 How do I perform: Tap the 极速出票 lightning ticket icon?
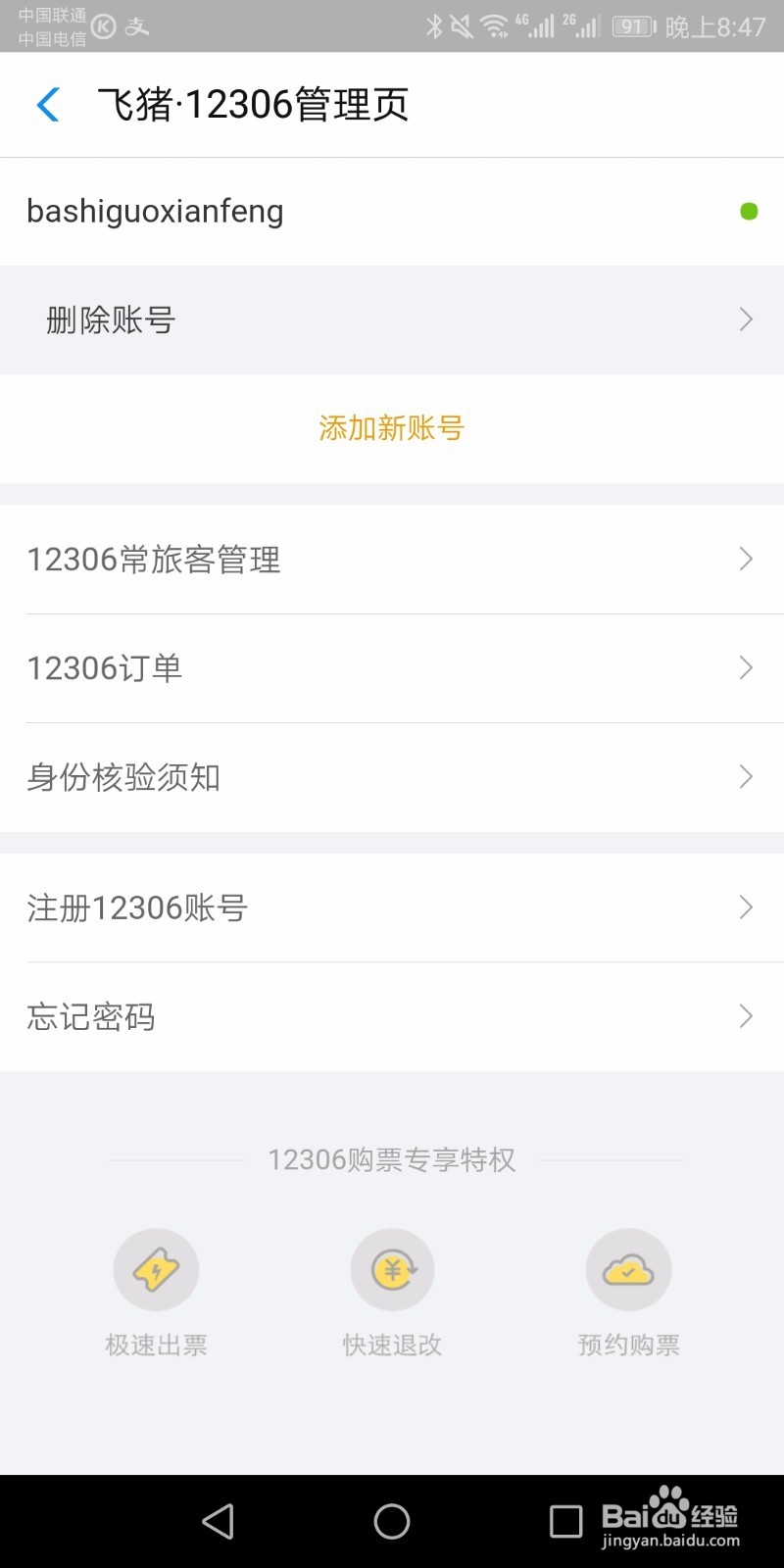pos(155,1269)
